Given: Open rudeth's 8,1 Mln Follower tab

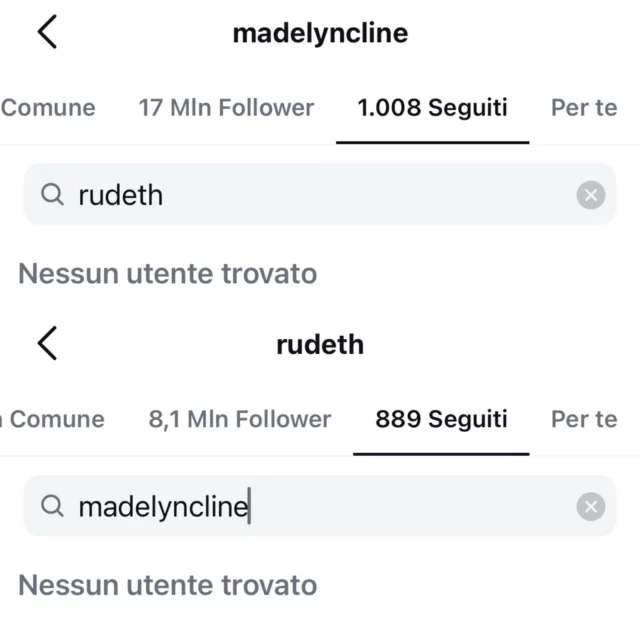Looking at the screenshot, I should (x=240, y=419).
